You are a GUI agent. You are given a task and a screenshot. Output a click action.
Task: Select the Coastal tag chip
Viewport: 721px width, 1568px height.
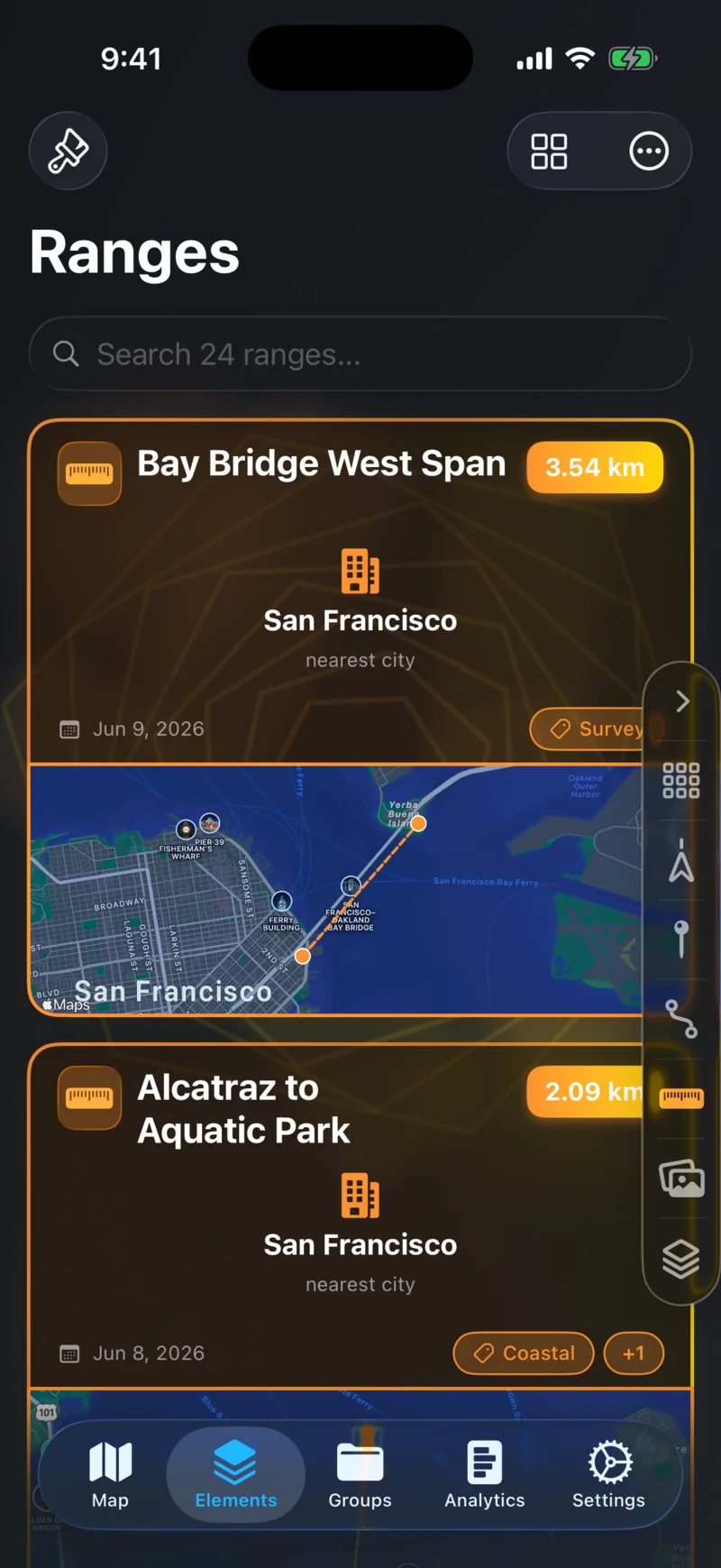tap(524, 1353)
